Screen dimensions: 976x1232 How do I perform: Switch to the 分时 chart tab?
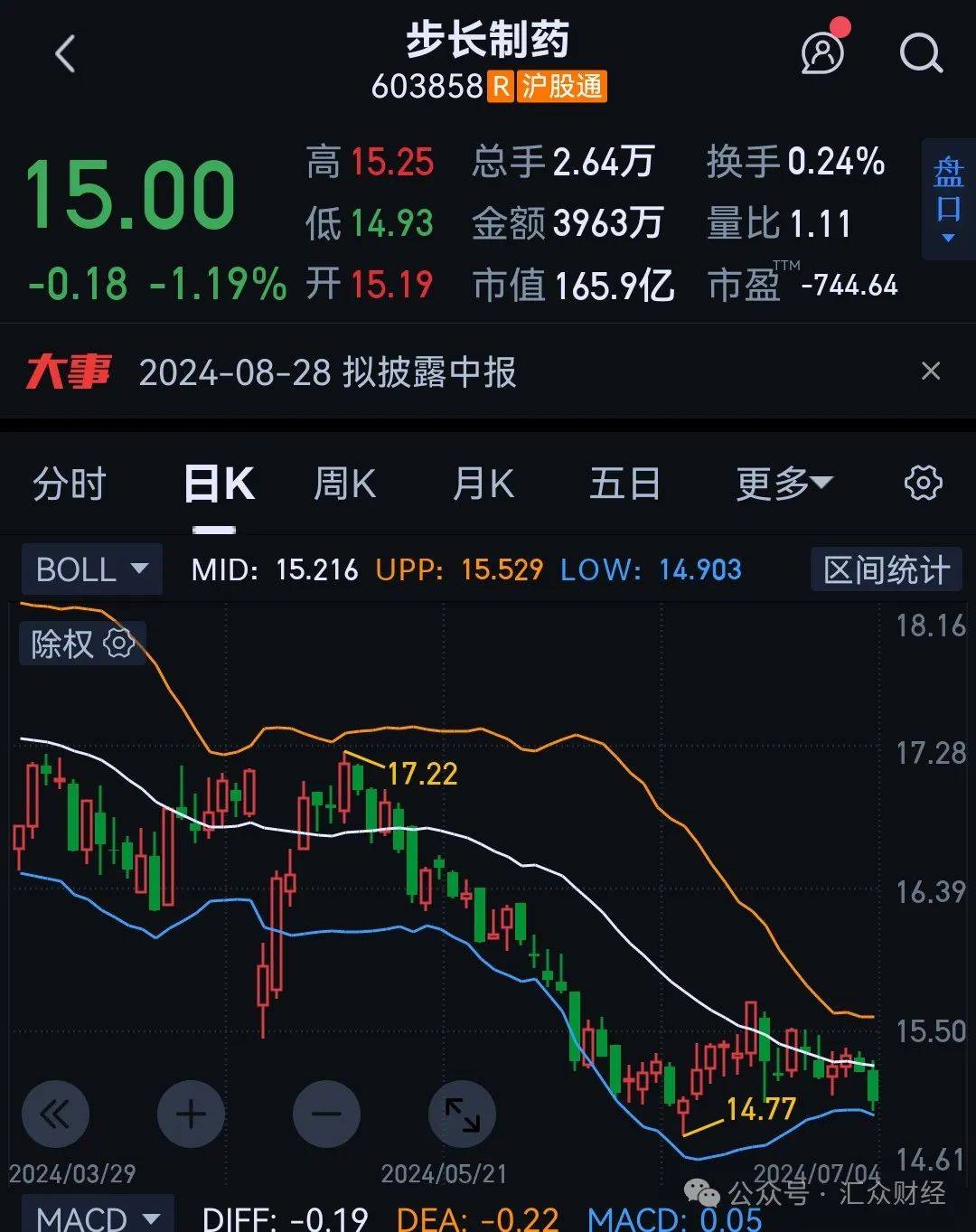[x=70, y=484]
